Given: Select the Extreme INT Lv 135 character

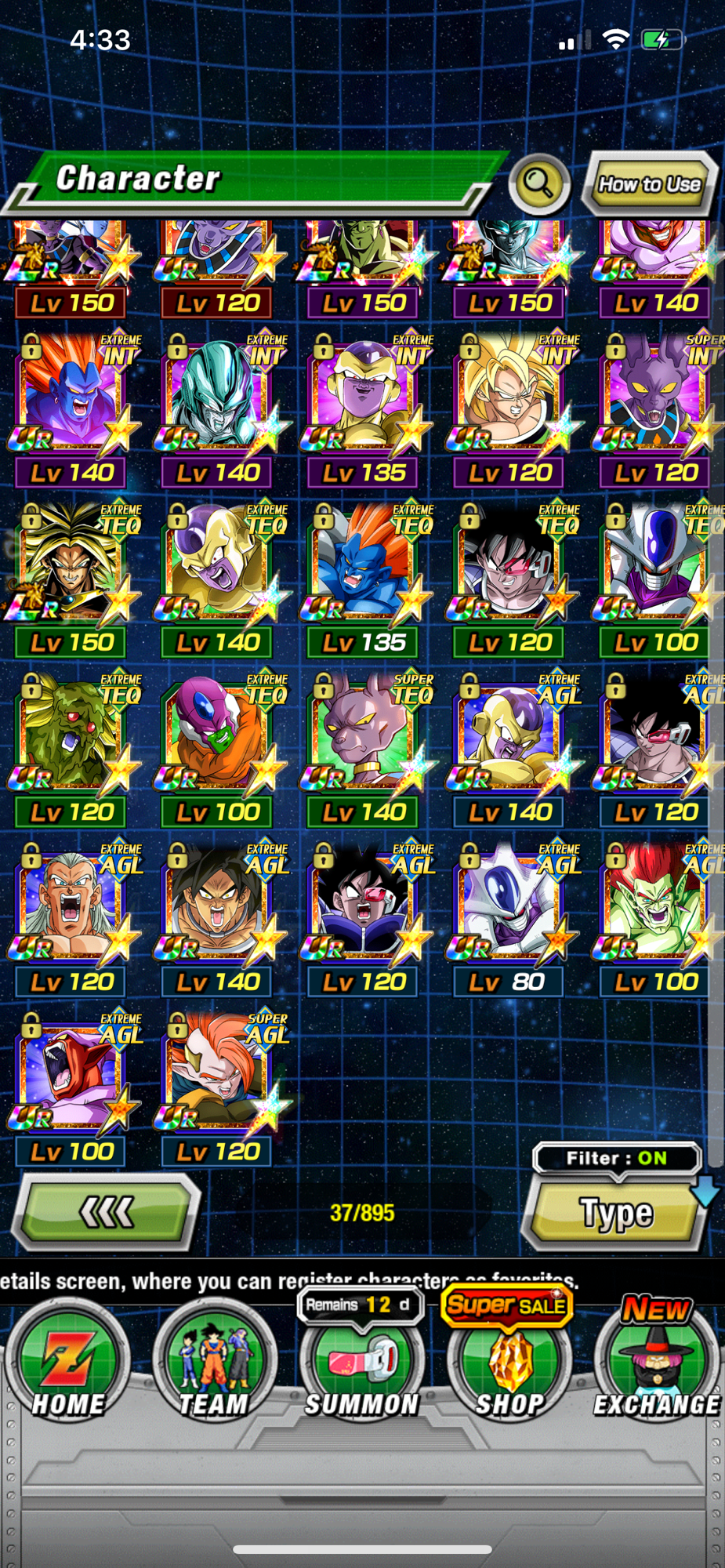Looking at the screenshot, I should click(x=364, y=400).
